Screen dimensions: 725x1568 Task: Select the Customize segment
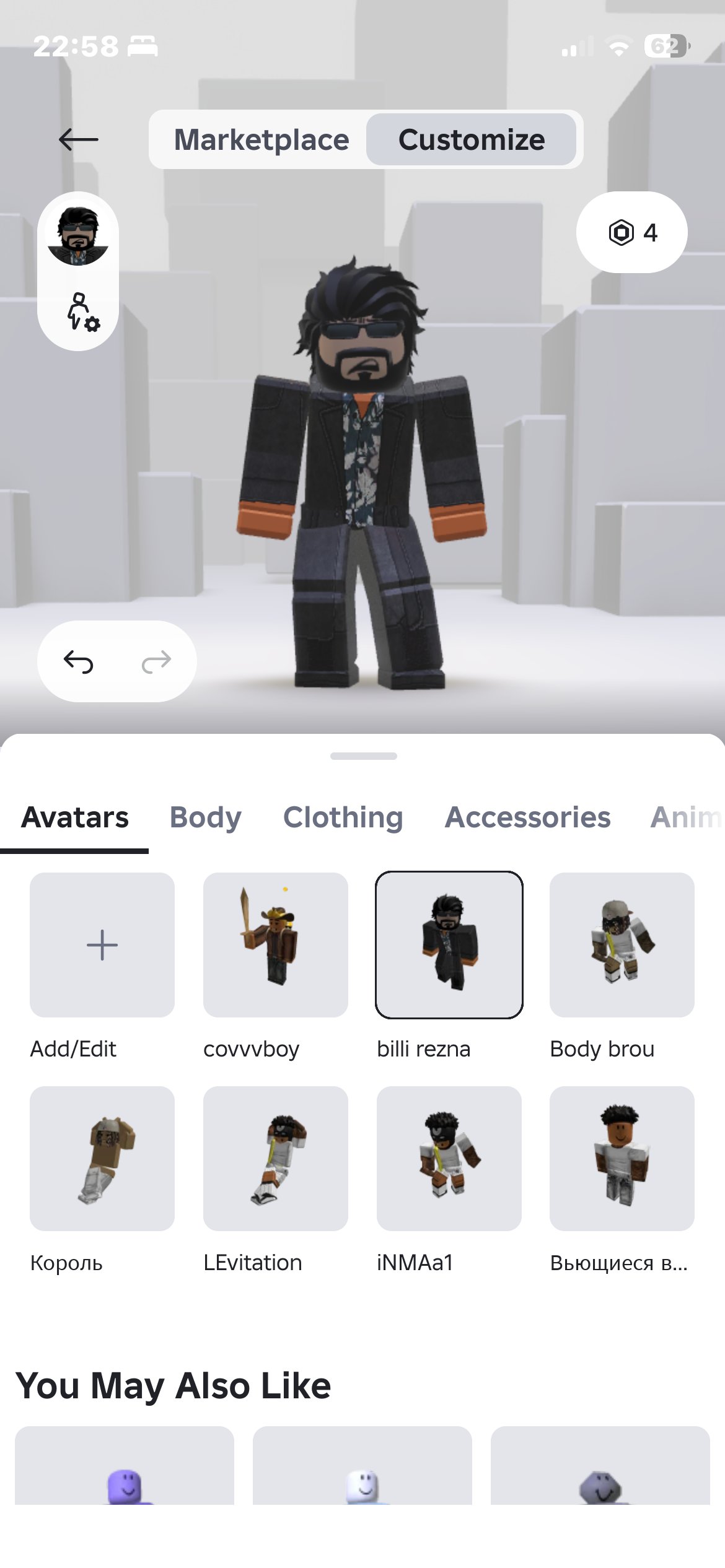[472, 139]
